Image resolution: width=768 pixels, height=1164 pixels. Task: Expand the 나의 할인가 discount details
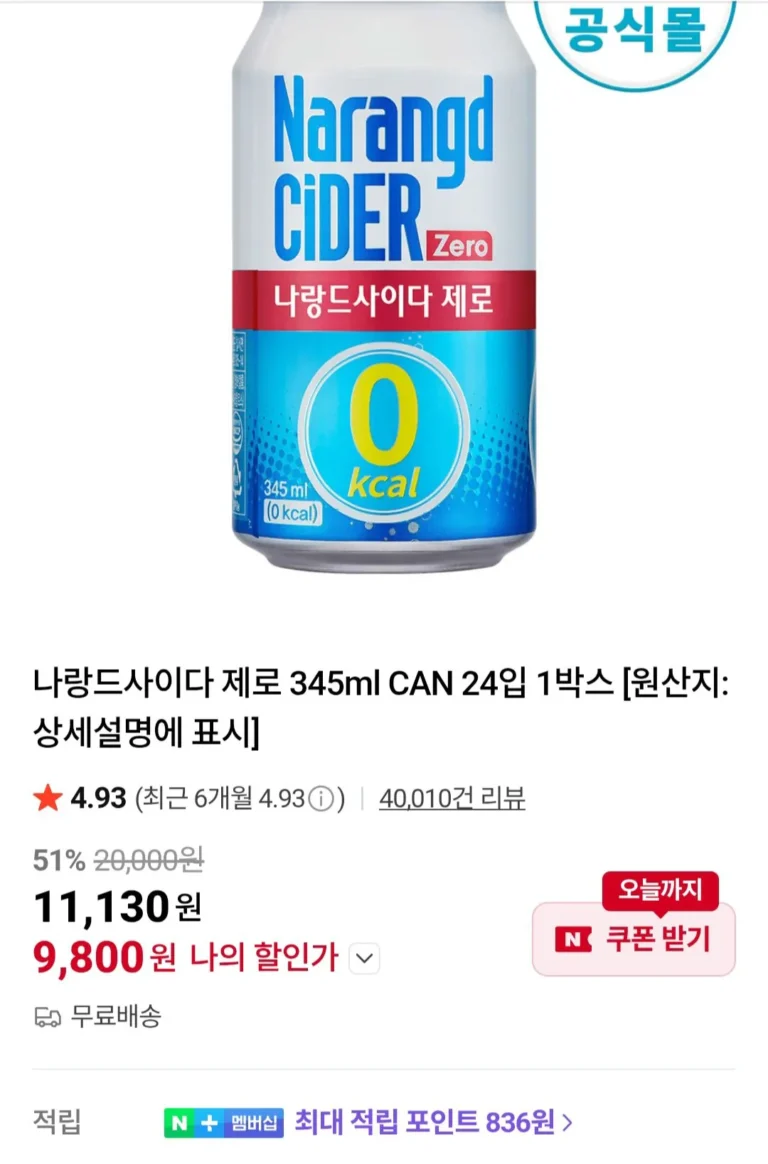pyautogui.click(x=366, y=960)
